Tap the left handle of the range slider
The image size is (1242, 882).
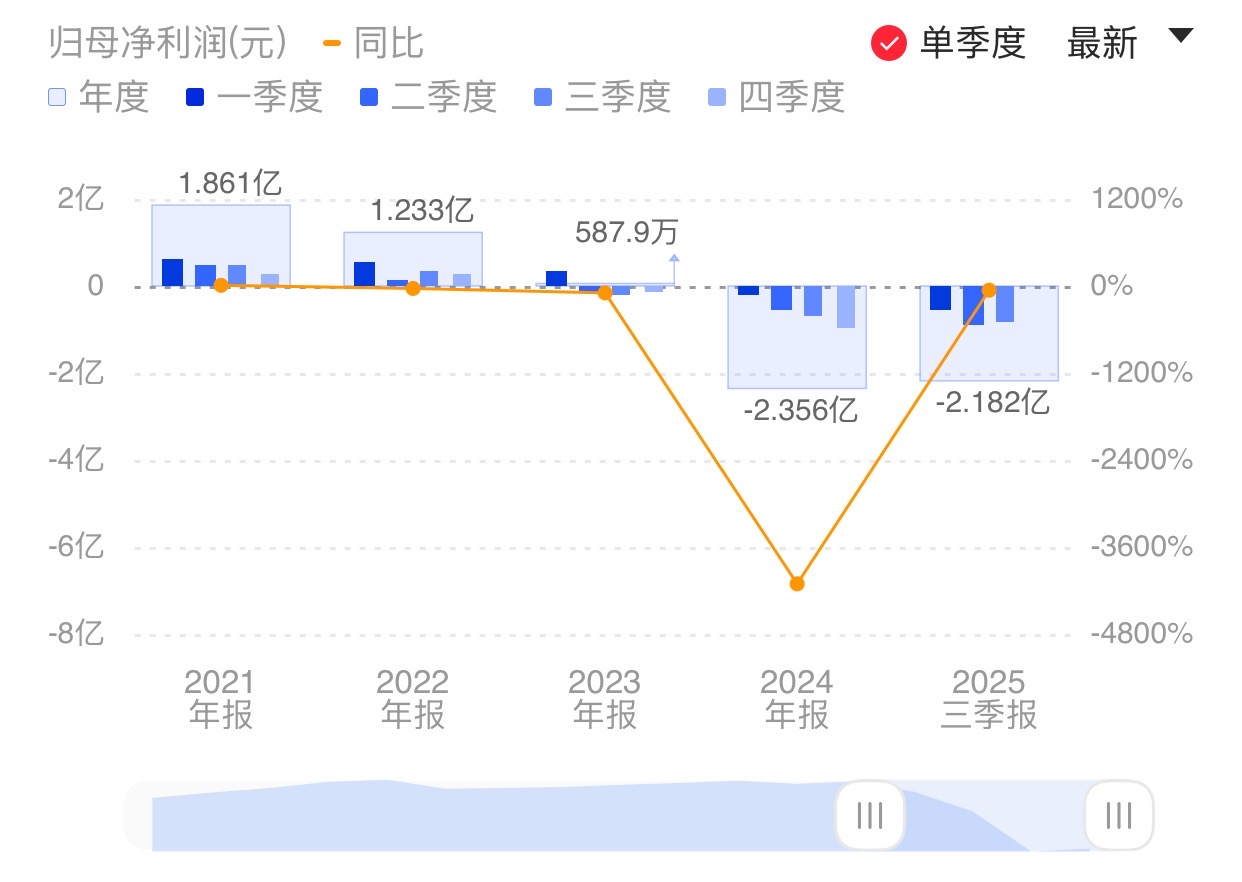870,816
